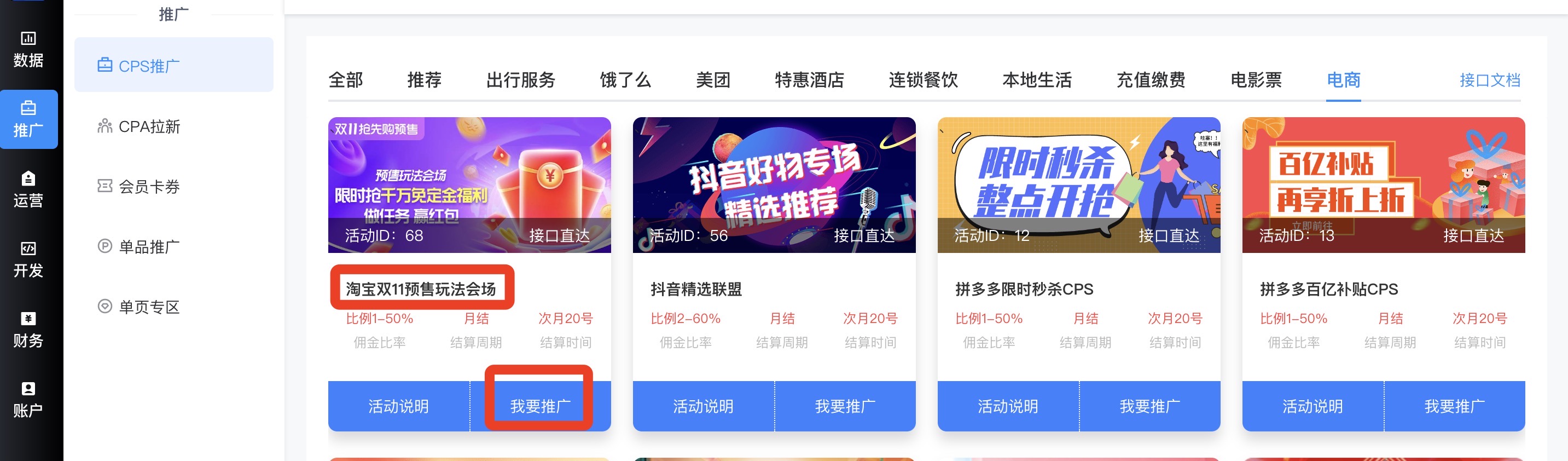
Task: Tap 我要推广 for 拼多多限时秒杀CPS
Action: 1150,406
